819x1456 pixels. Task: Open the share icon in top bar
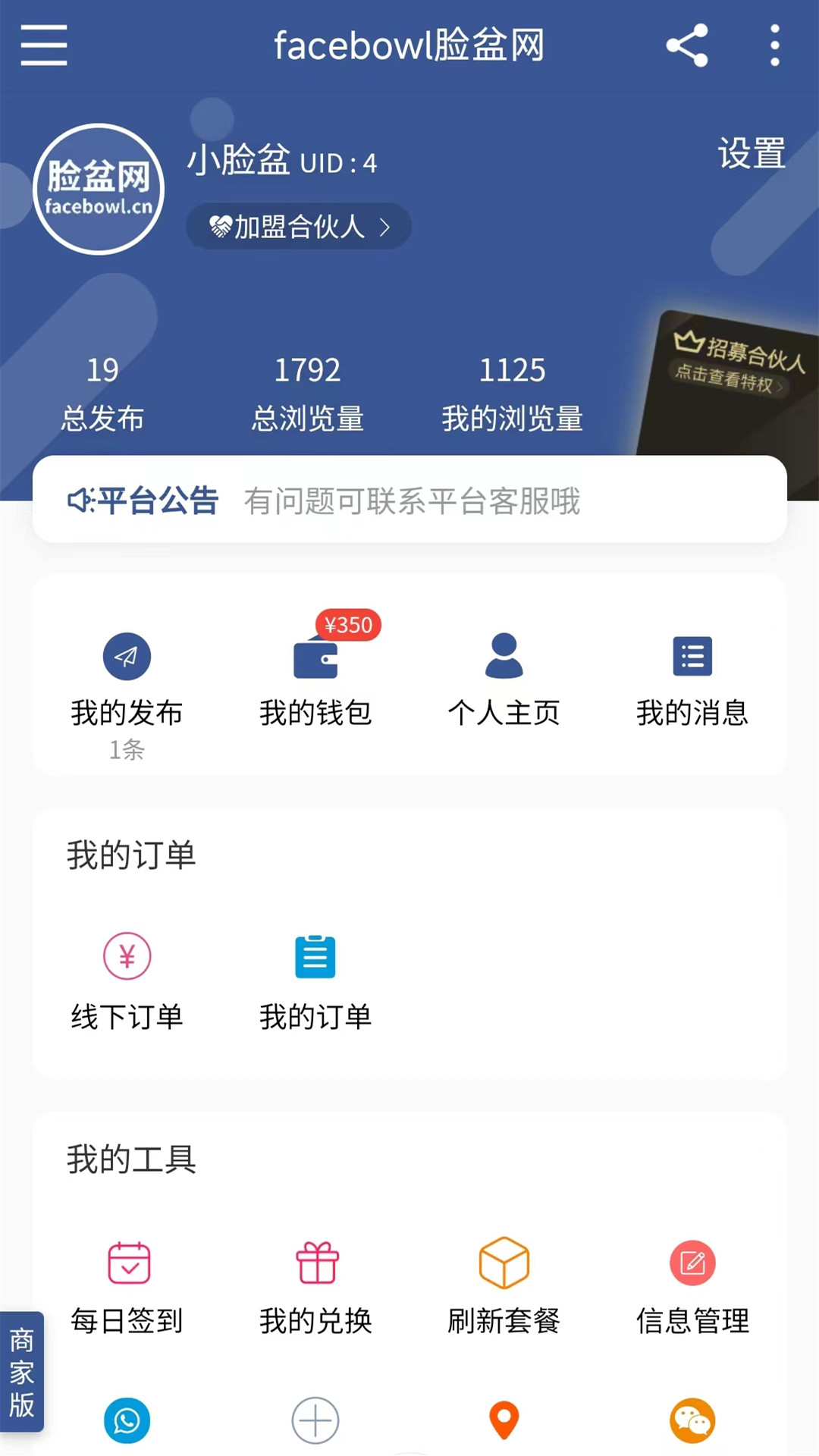click(x=686, y=45)
